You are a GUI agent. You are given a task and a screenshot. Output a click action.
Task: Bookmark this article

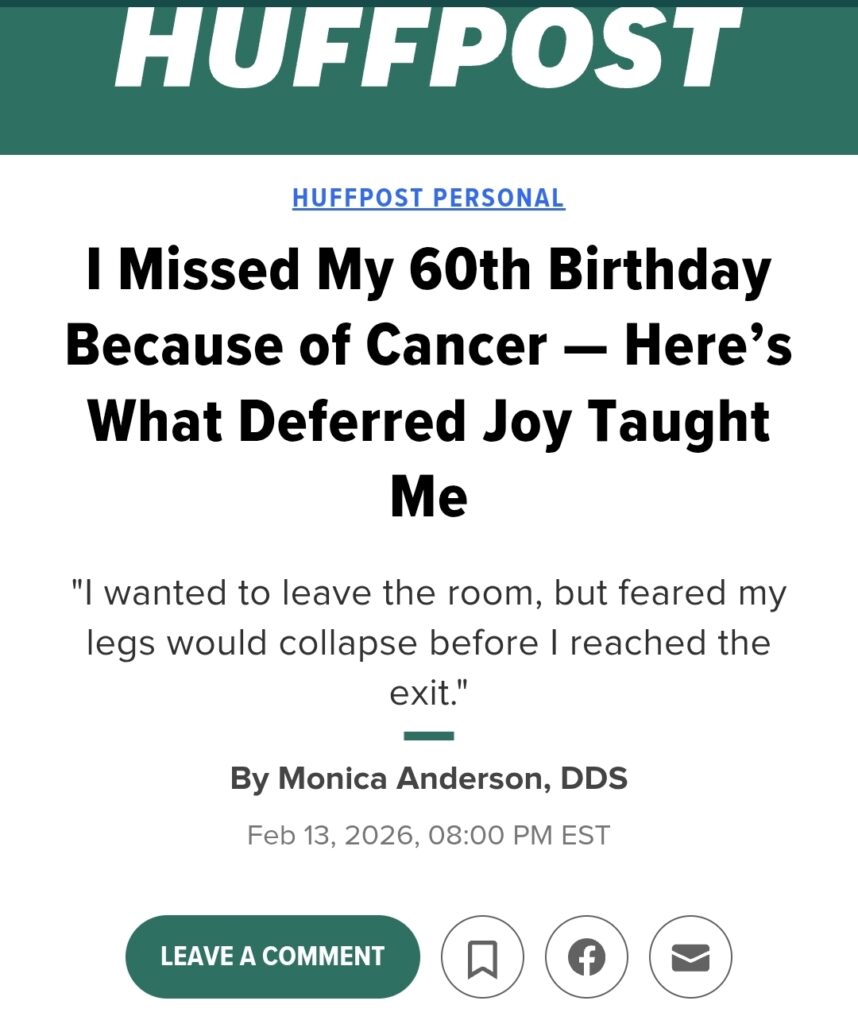coord(482,958)
